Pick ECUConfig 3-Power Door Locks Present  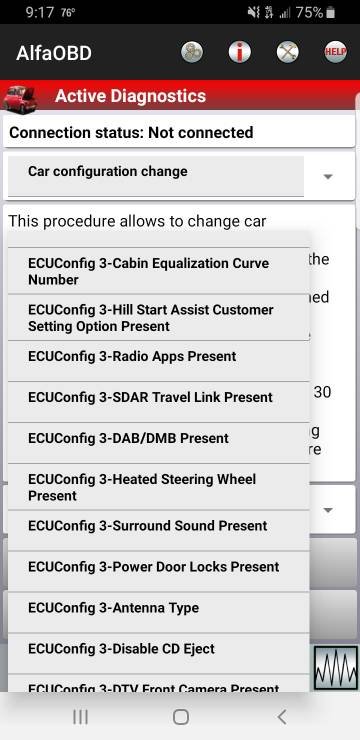point(159,572)
